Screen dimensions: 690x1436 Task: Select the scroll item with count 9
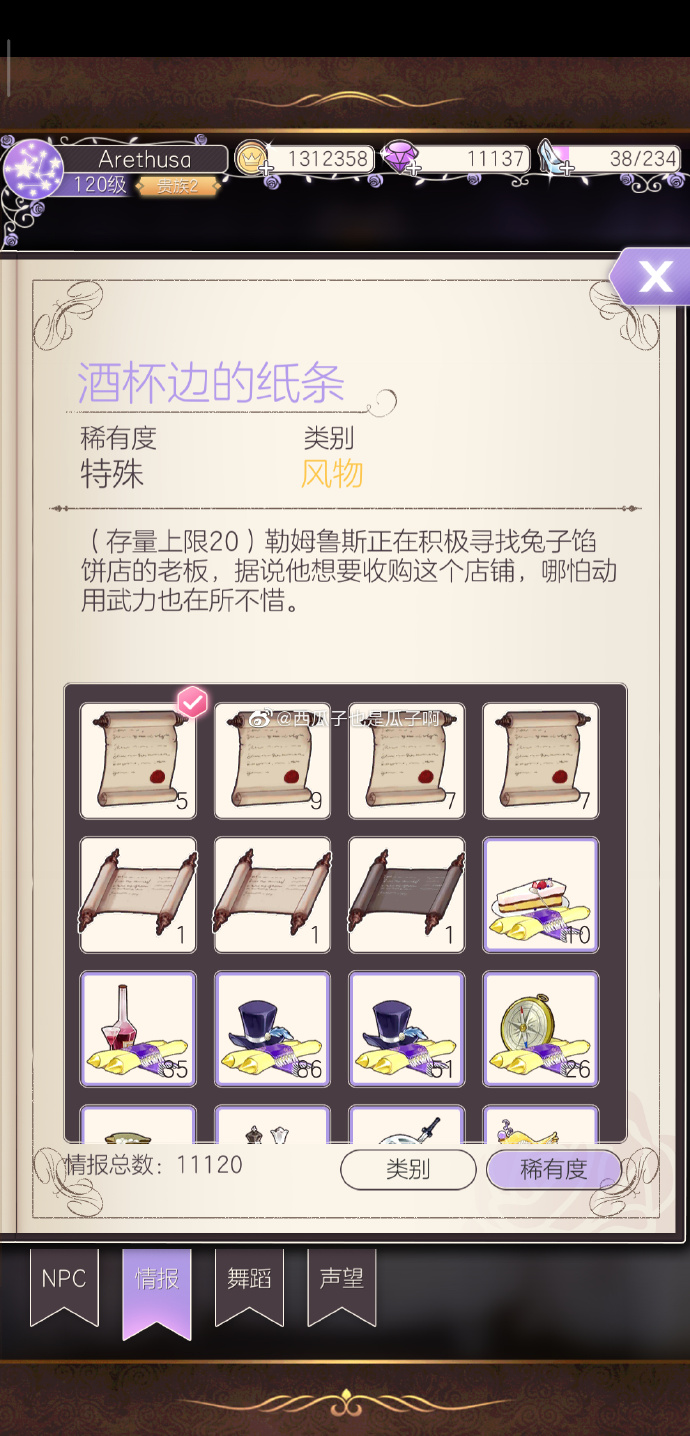coord(272,760)
